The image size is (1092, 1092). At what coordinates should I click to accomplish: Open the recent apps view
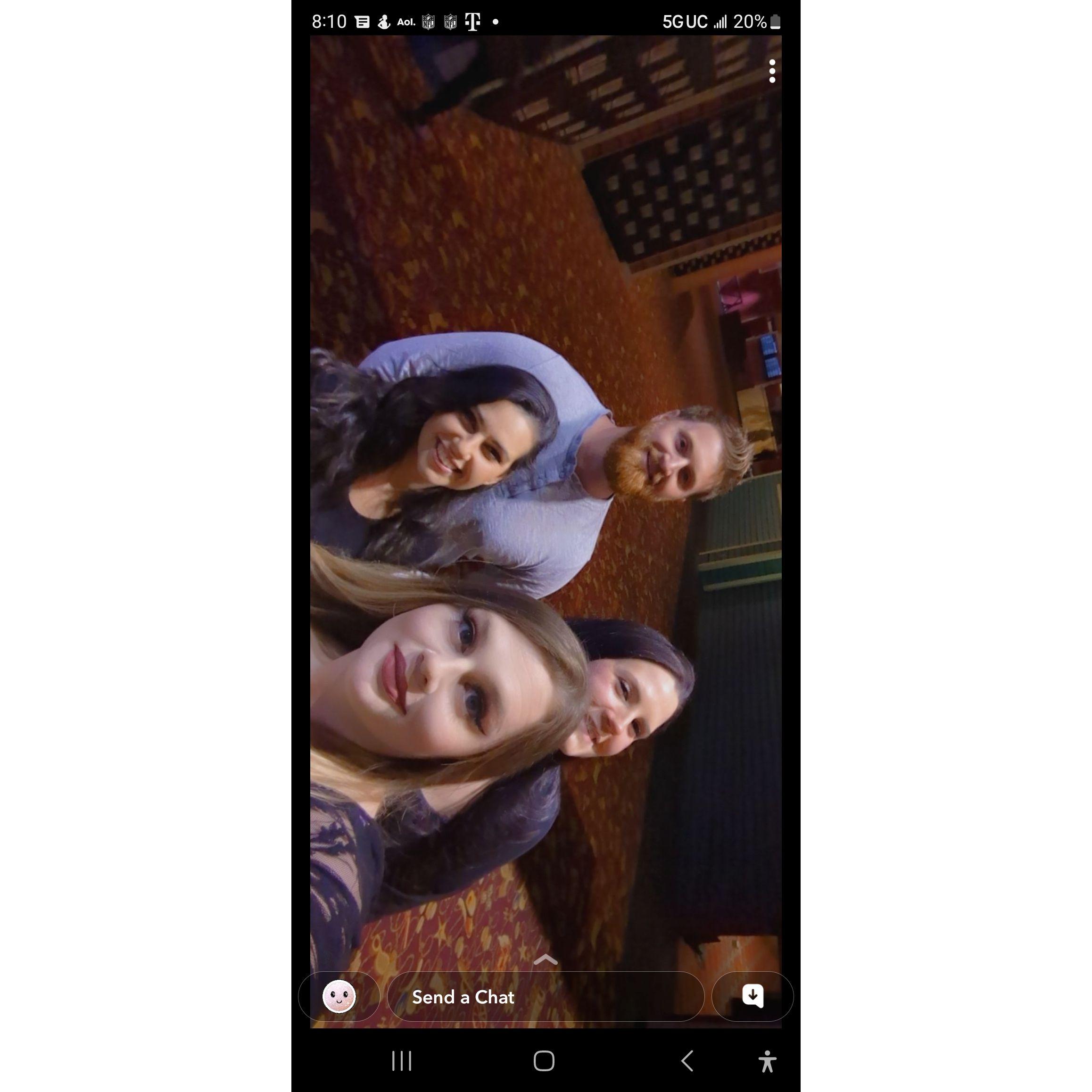[x=402, y=1061]
